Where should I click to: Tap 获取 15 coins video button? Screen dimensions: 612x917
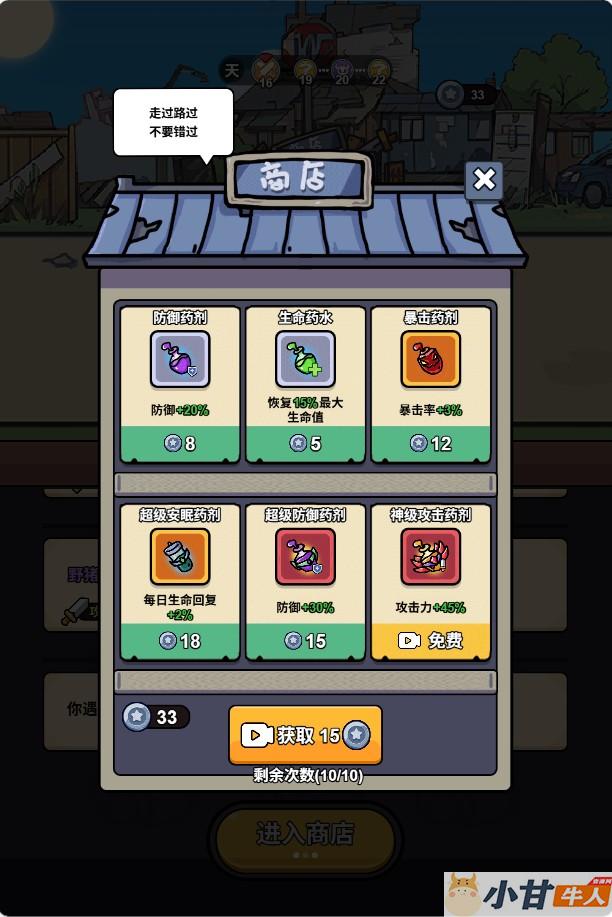click(x=305, y=736)
